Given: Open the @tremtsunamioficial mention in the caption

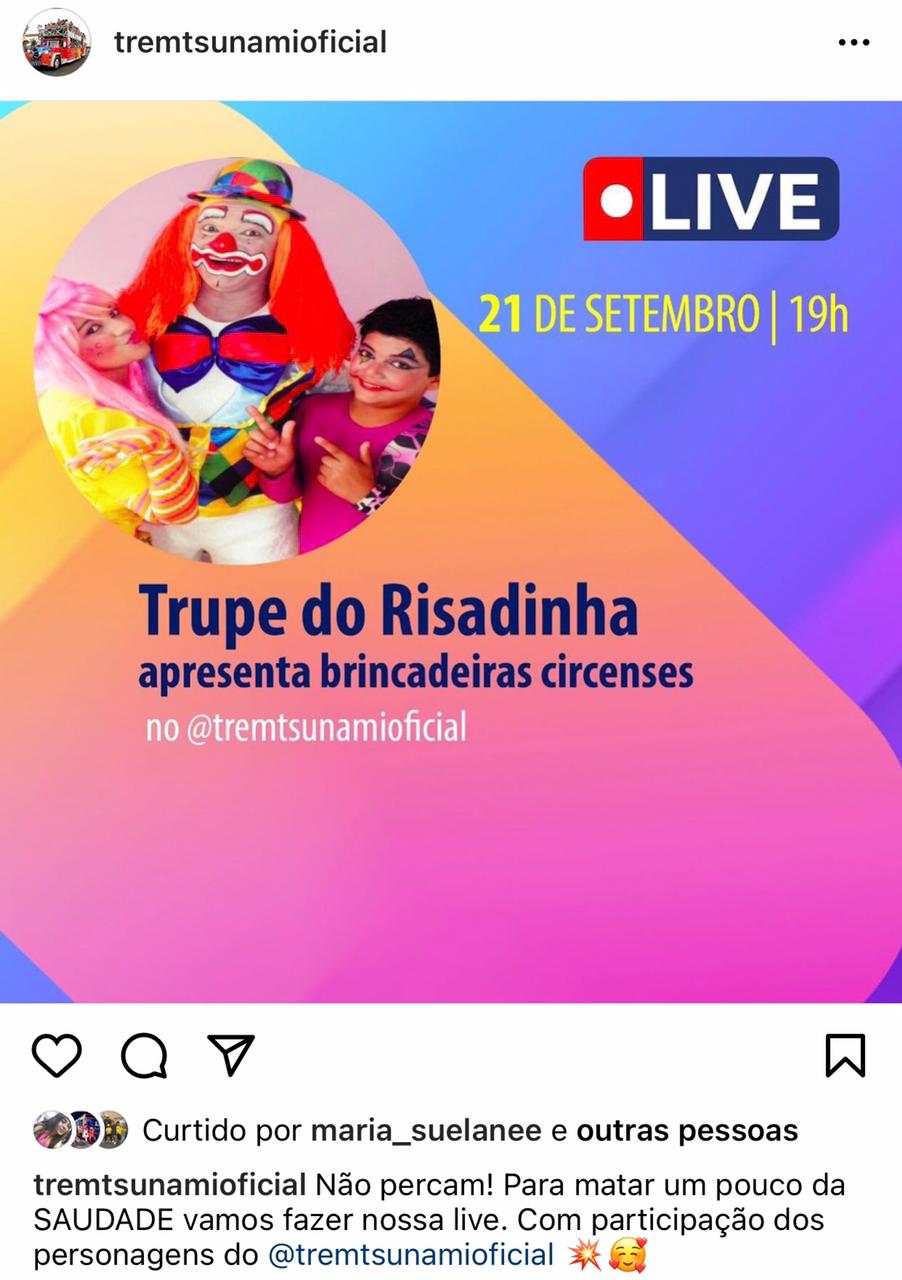Looking at the screenshot, I should pyautogui.click(x=410, y=1254).
